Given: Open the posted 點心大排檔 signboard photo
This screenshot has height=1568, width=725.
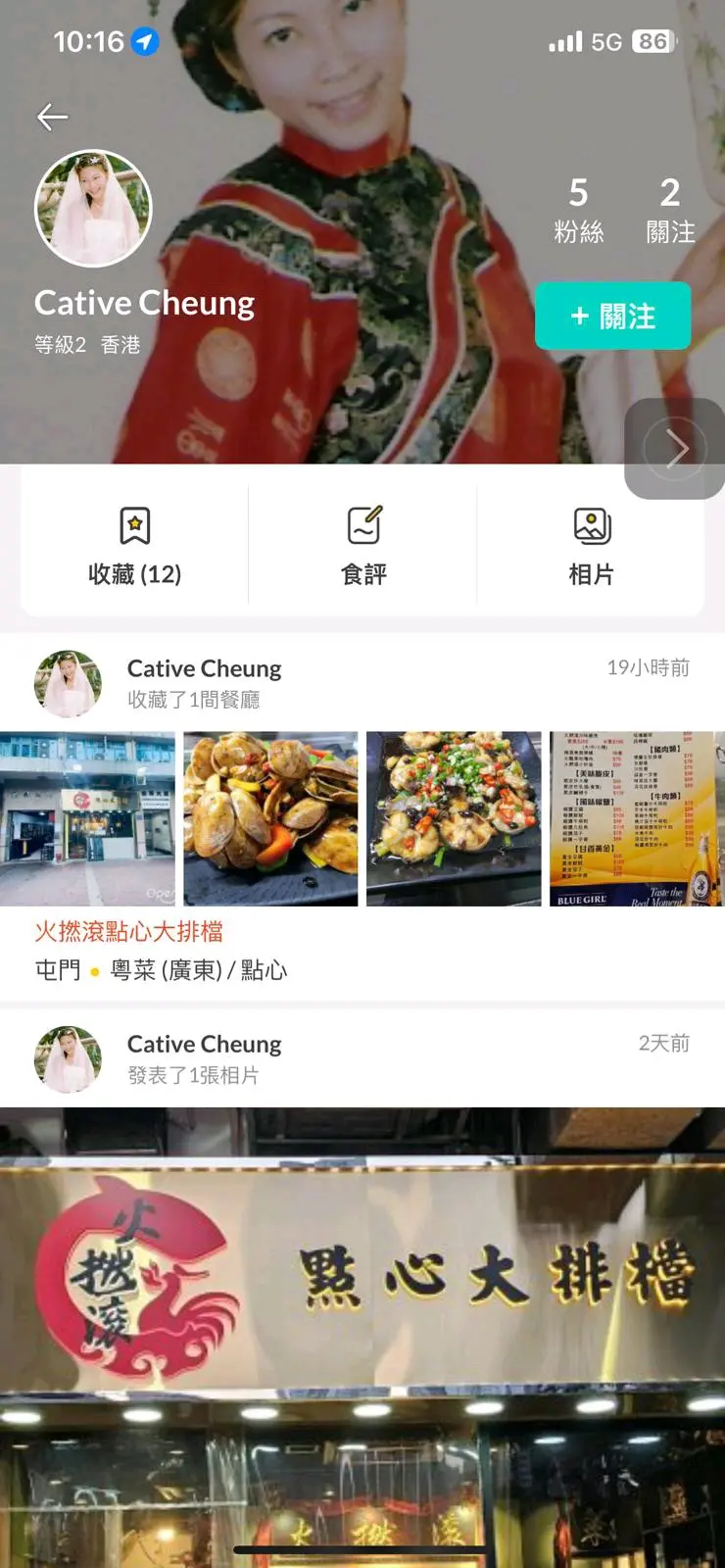Looking at the screenshot, I should [x=362, y=1333].
